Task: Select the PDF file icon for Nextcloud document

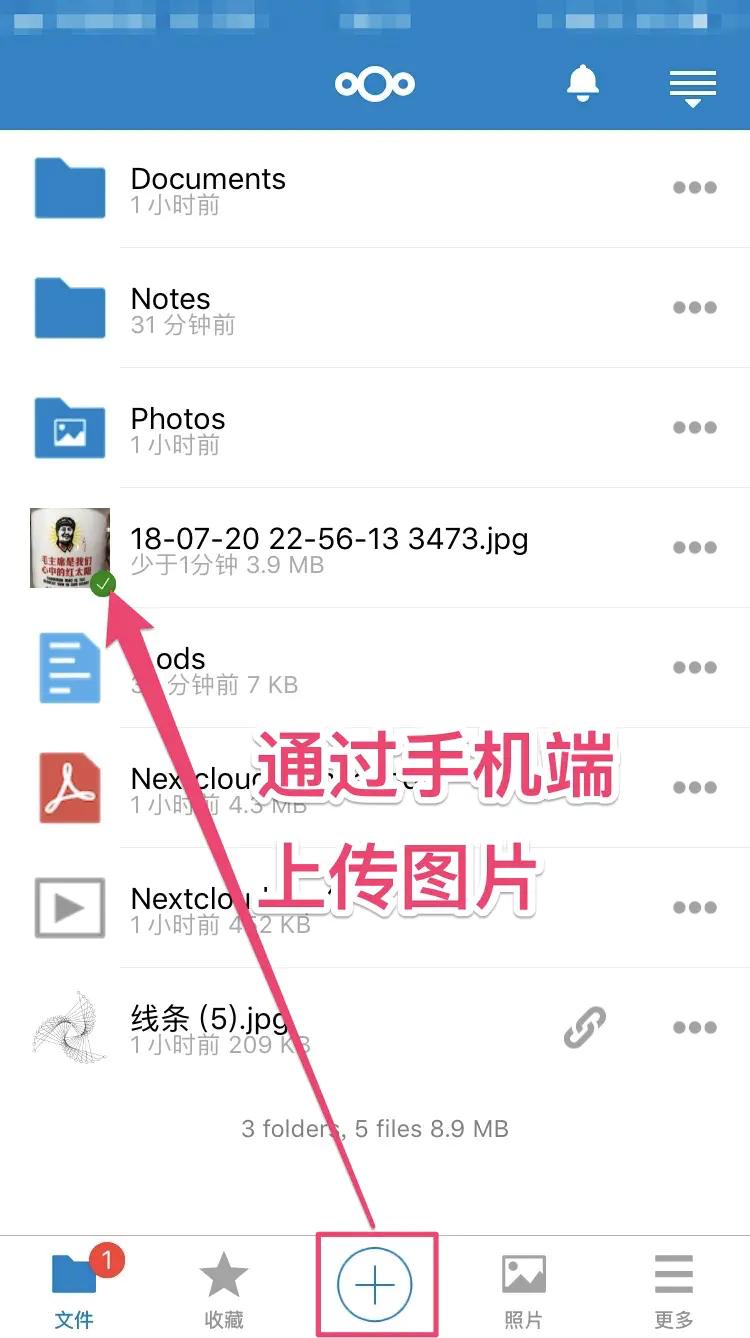Action: click(70, 787)
